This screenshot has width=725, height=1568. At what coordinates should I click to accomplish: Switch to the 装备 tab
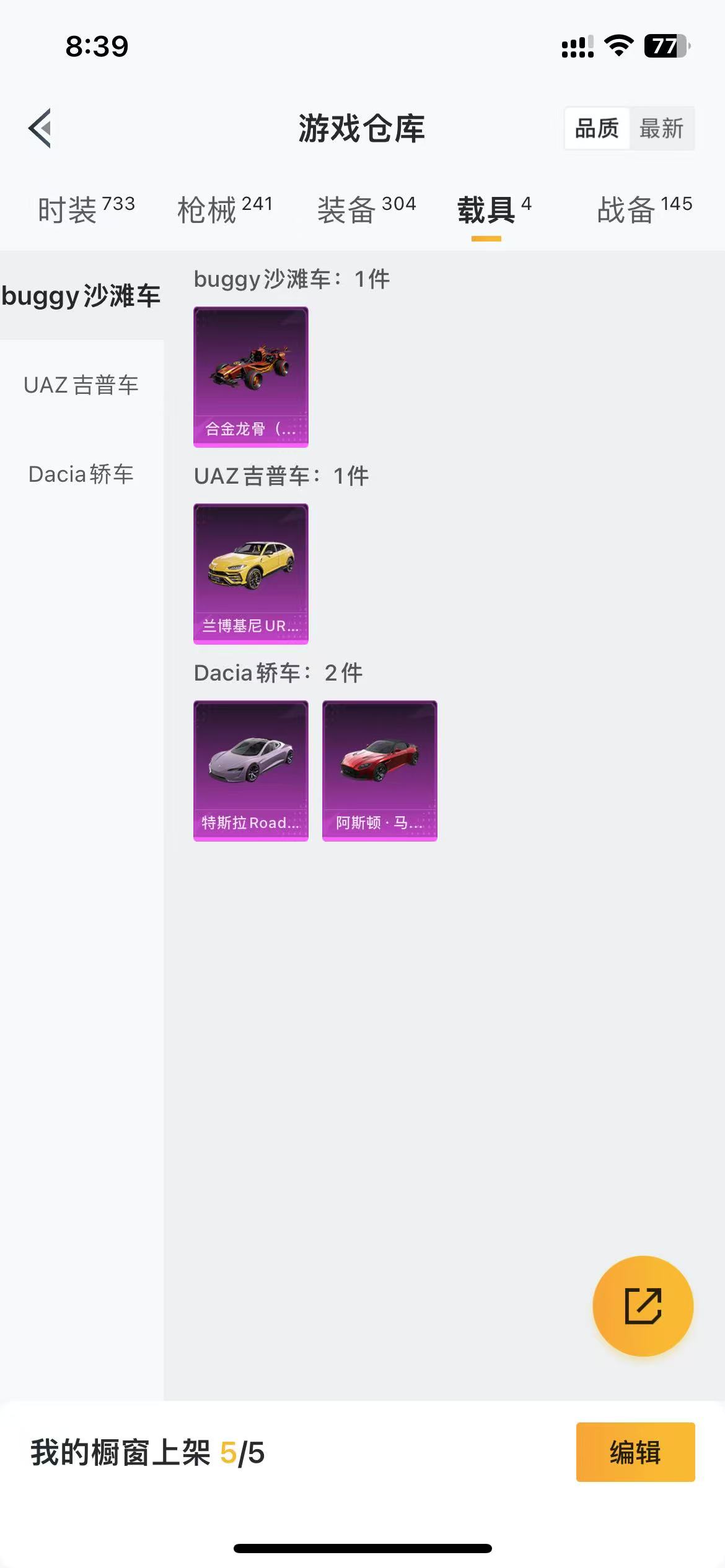366,209
